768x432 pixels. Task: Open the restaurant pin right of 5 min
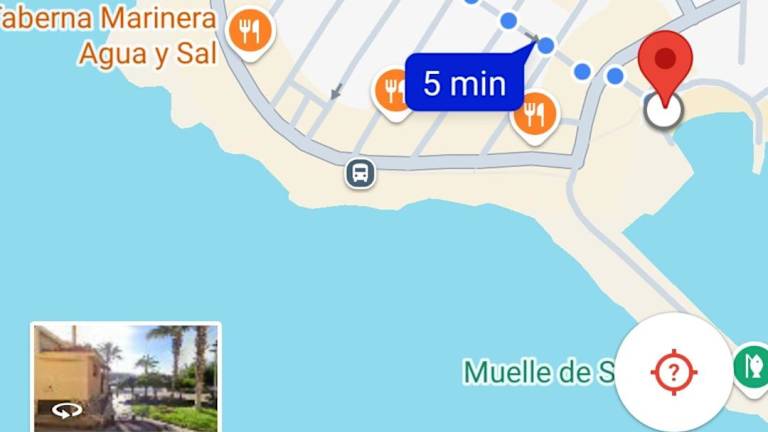point(535,115)
